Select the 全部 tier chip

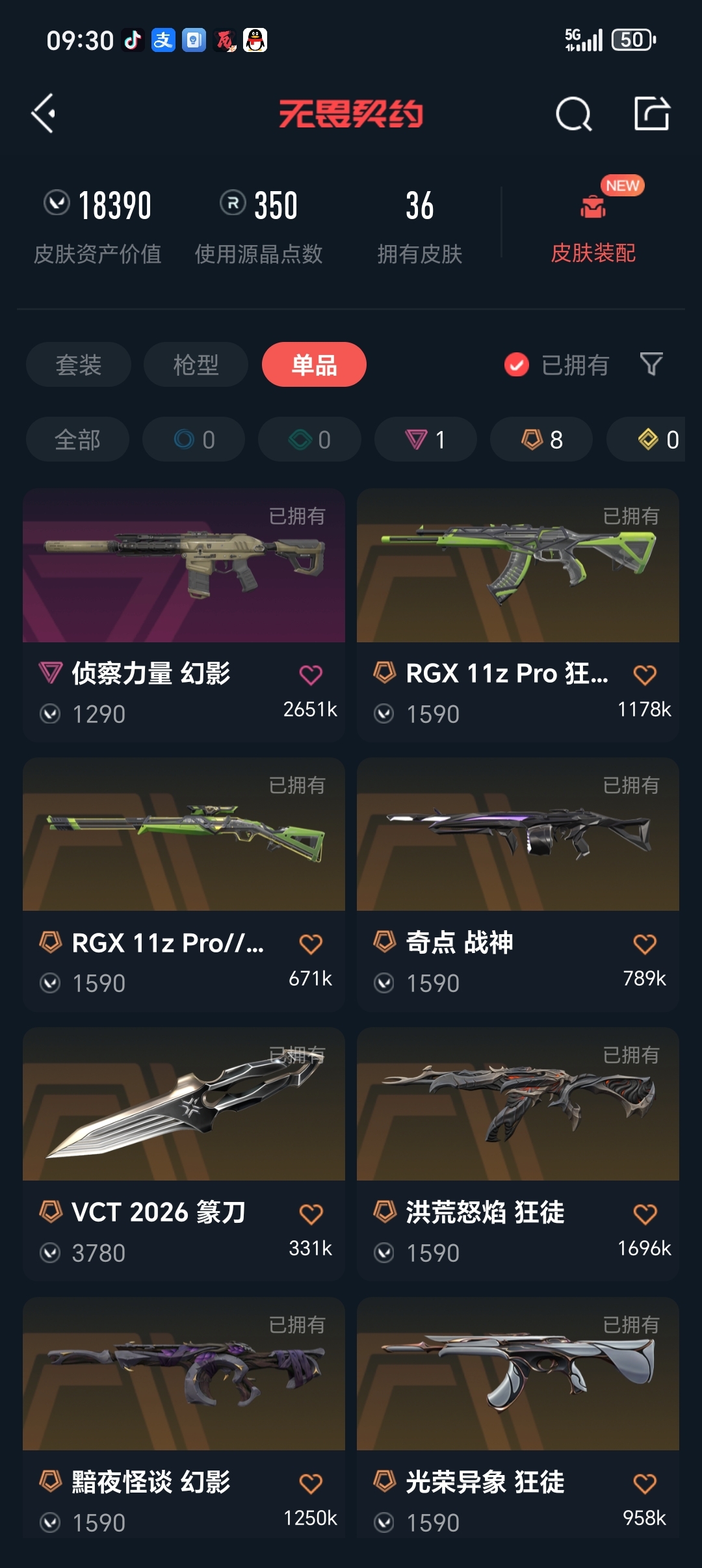77,439
